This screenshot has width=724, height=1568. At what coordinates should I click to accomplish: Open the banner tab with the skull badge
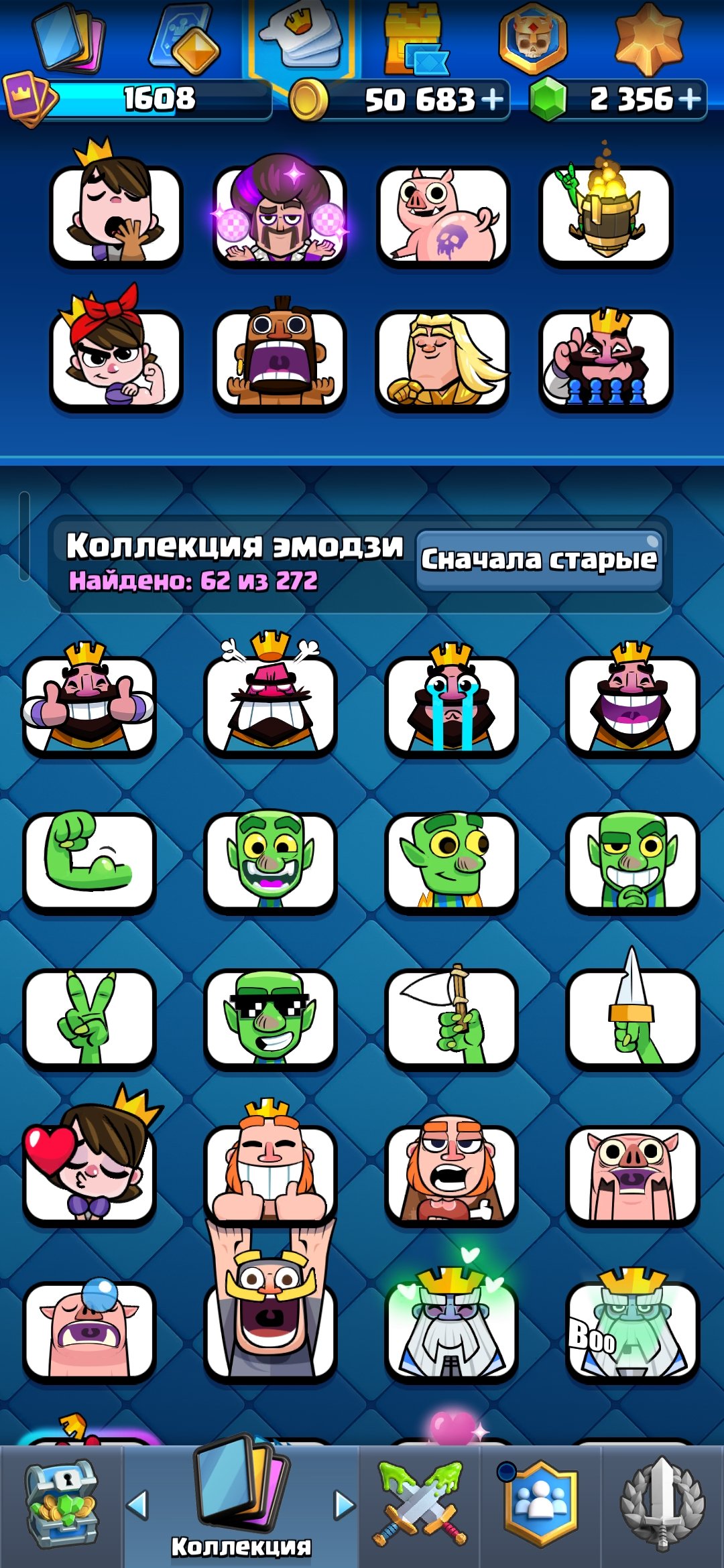coord(533,38)
